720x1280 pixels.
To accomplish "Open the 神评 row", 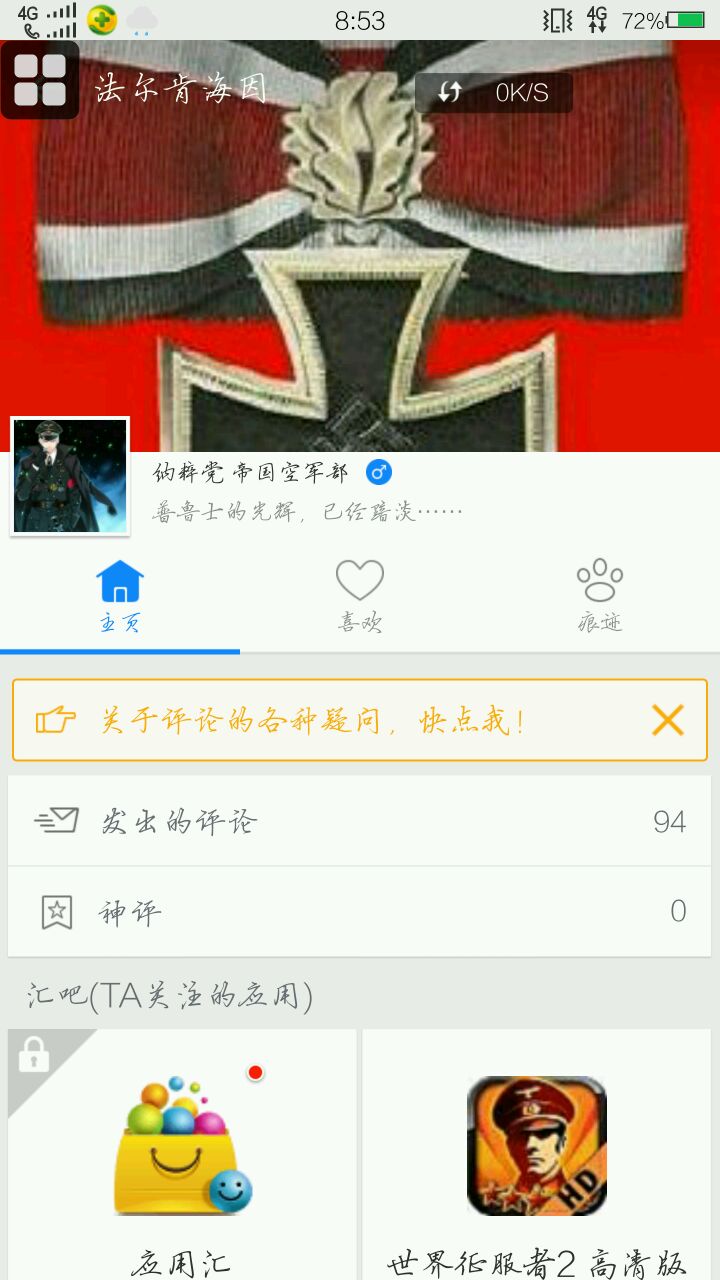I will (360, 911).
